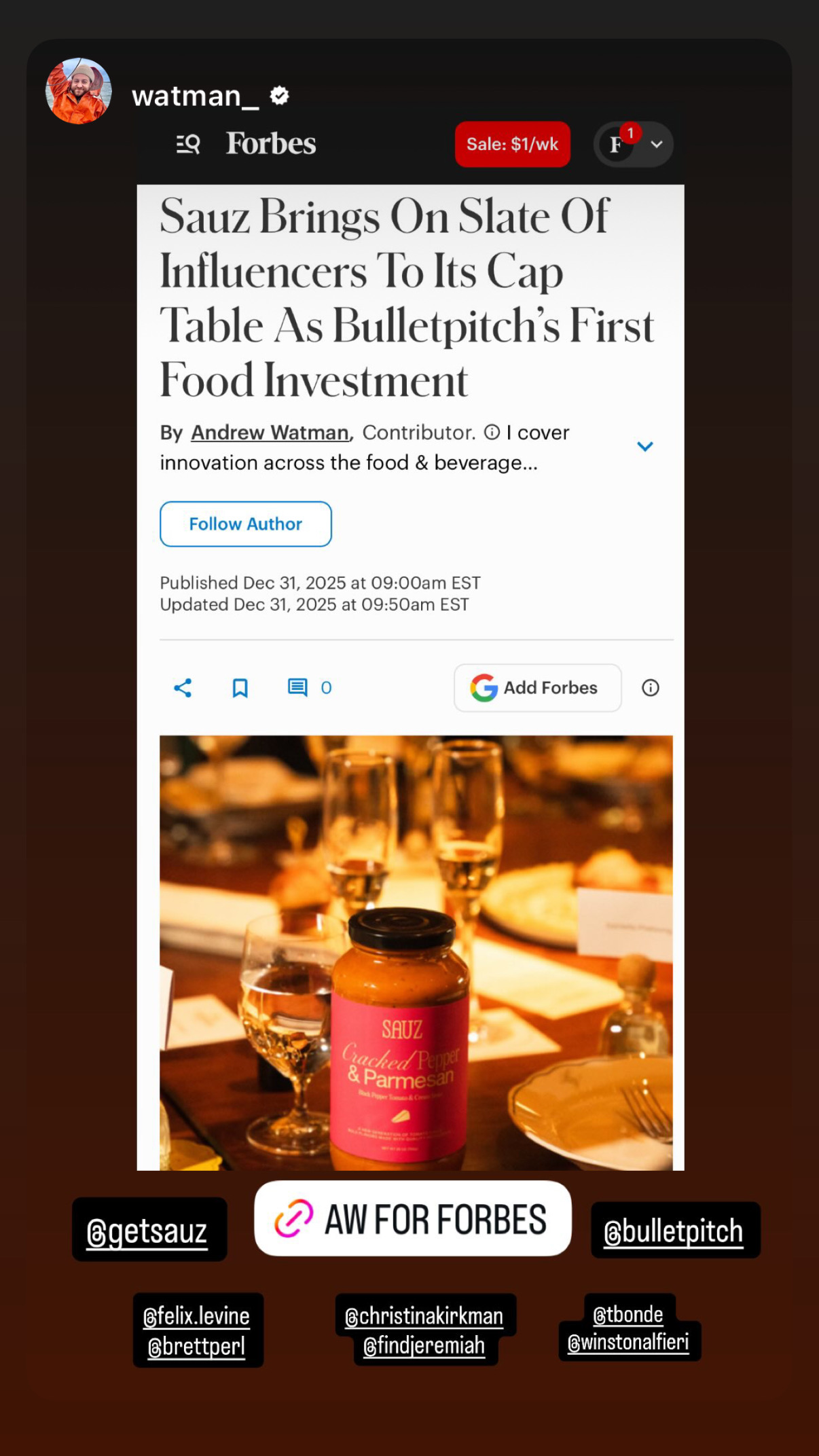
Task: Open the @christinakirkman mention
Action: point(425,1315)
